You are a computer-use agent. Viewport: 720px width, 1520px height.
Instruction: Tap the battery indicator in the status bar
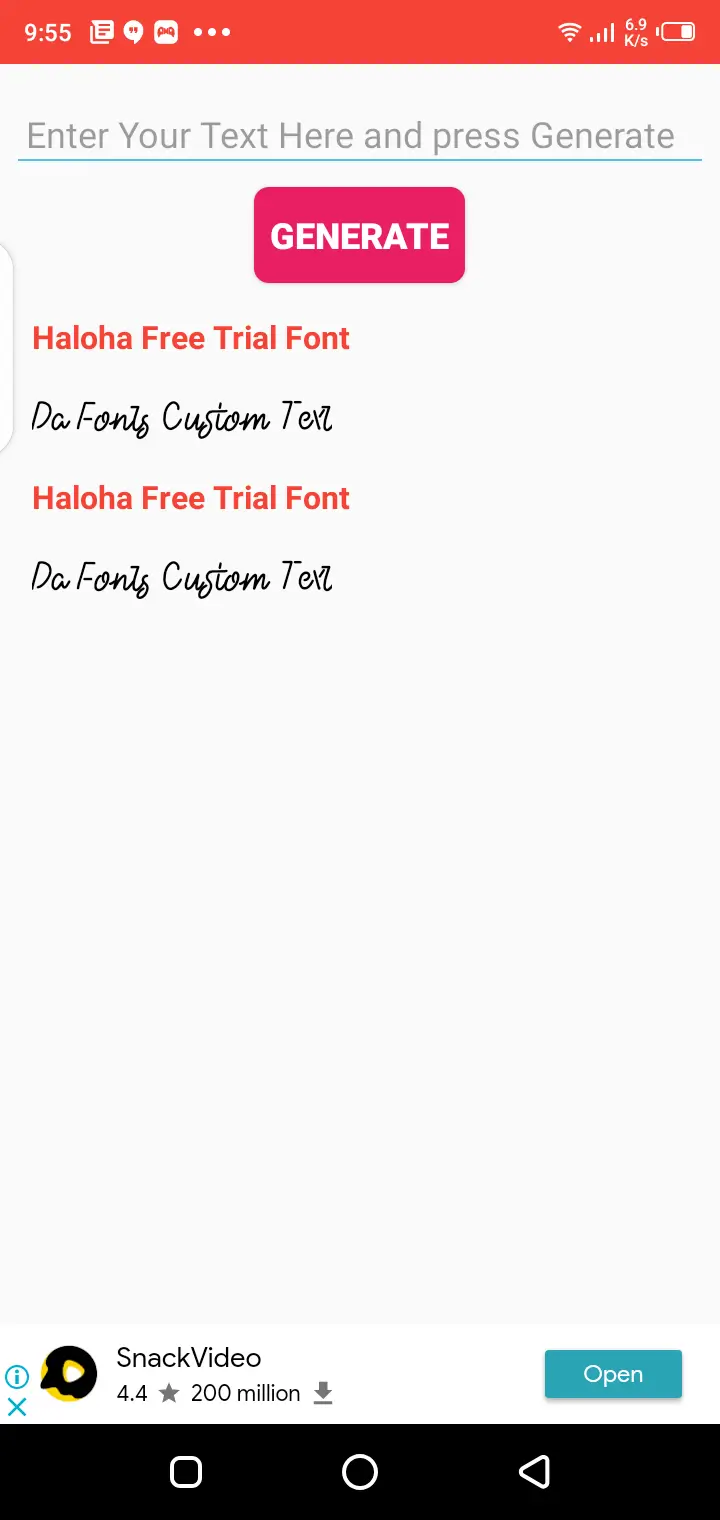pyautogui.click(x=677, y=32)
